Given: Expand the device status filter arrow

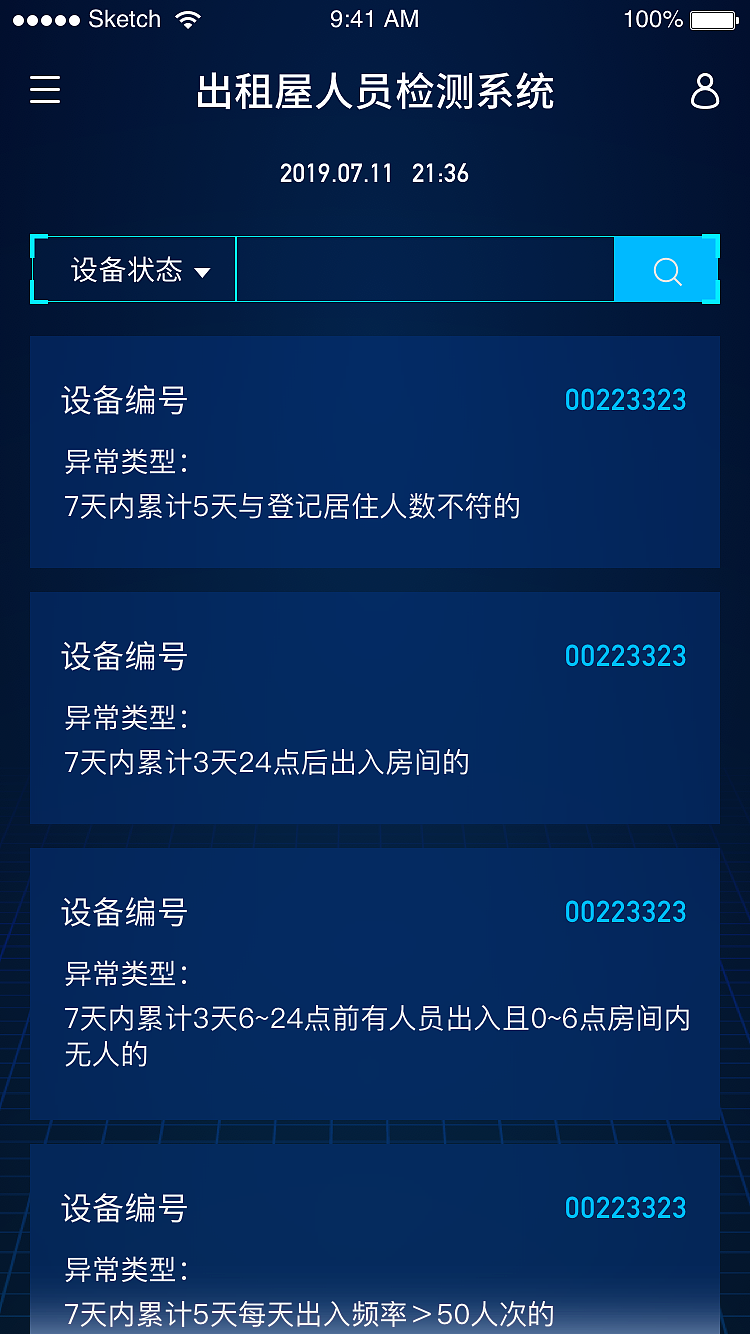Looking at the screenshot, I should tap(206, 270).
